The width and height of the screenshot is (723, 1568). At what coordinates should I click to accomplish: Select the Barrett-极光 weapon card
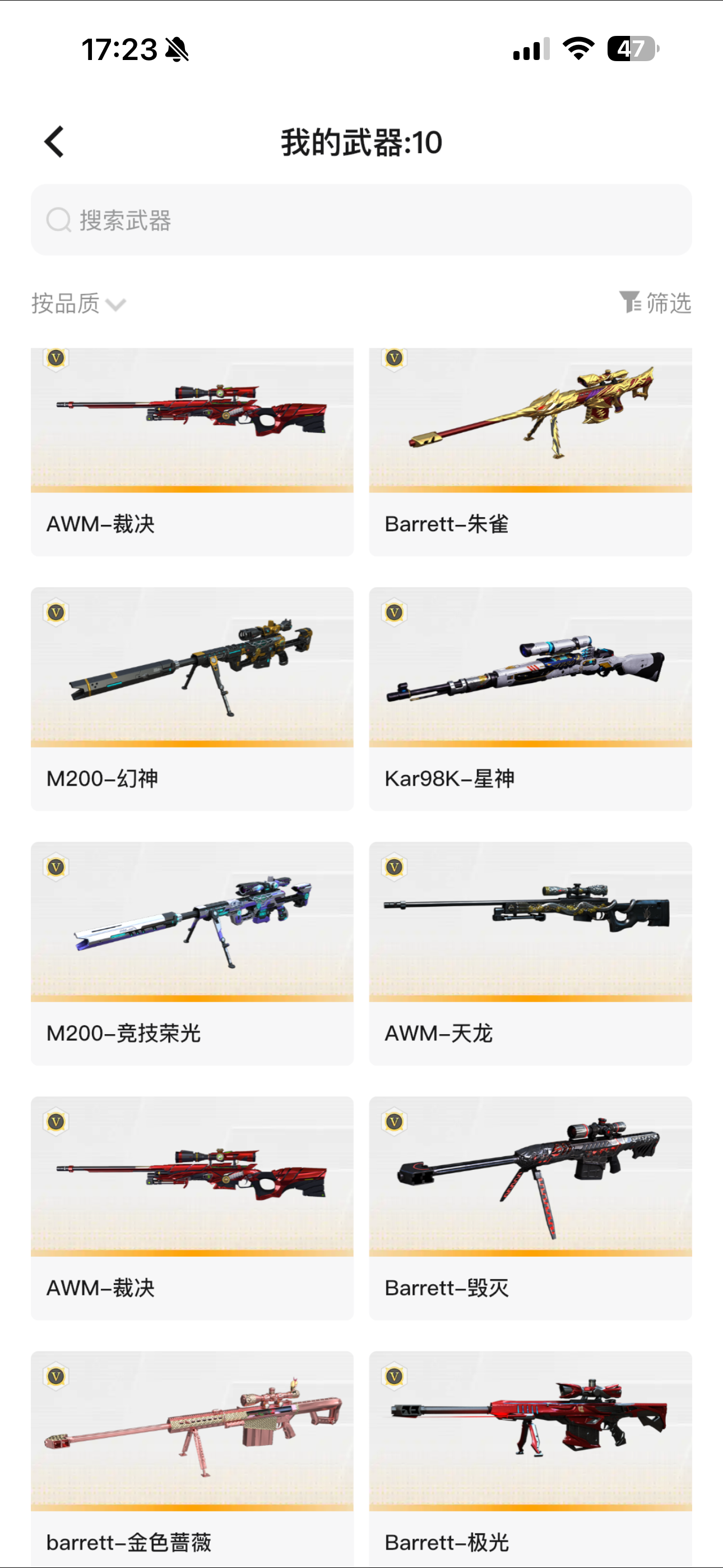tap(530, 1458)
